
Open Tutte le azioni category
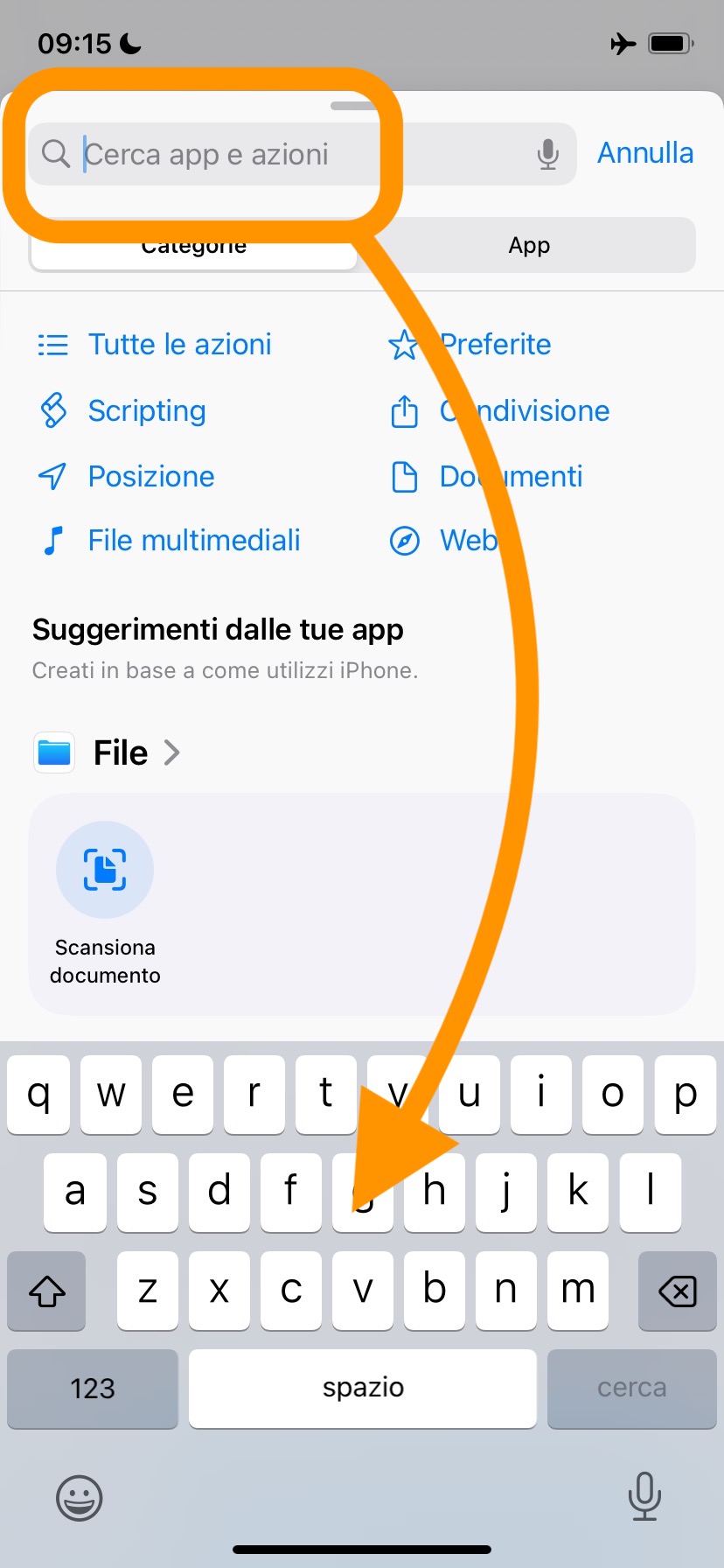click(179, 345)
